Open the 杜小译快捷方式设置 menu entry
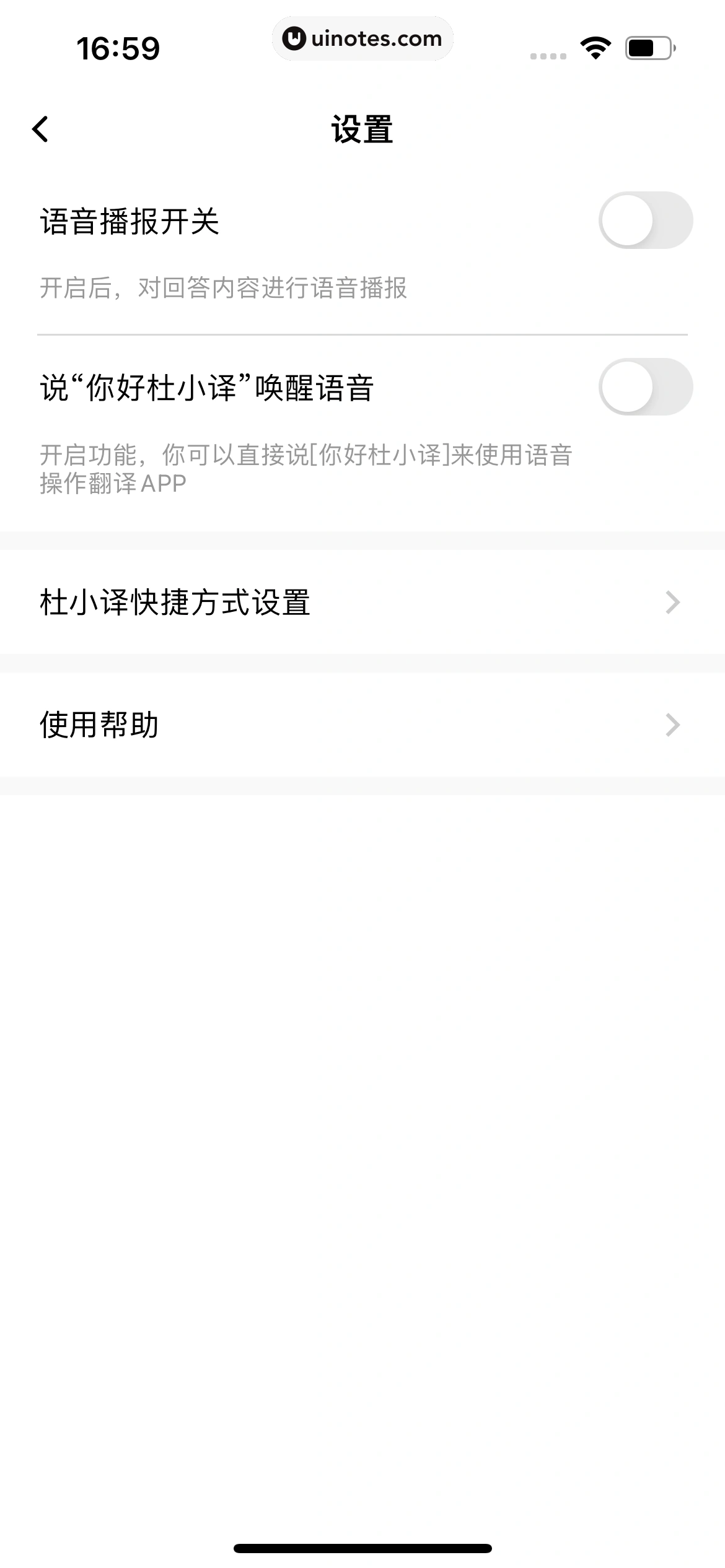Image resolution: width=725 pixels, height=1568 pixels. (x=175, y=602)
